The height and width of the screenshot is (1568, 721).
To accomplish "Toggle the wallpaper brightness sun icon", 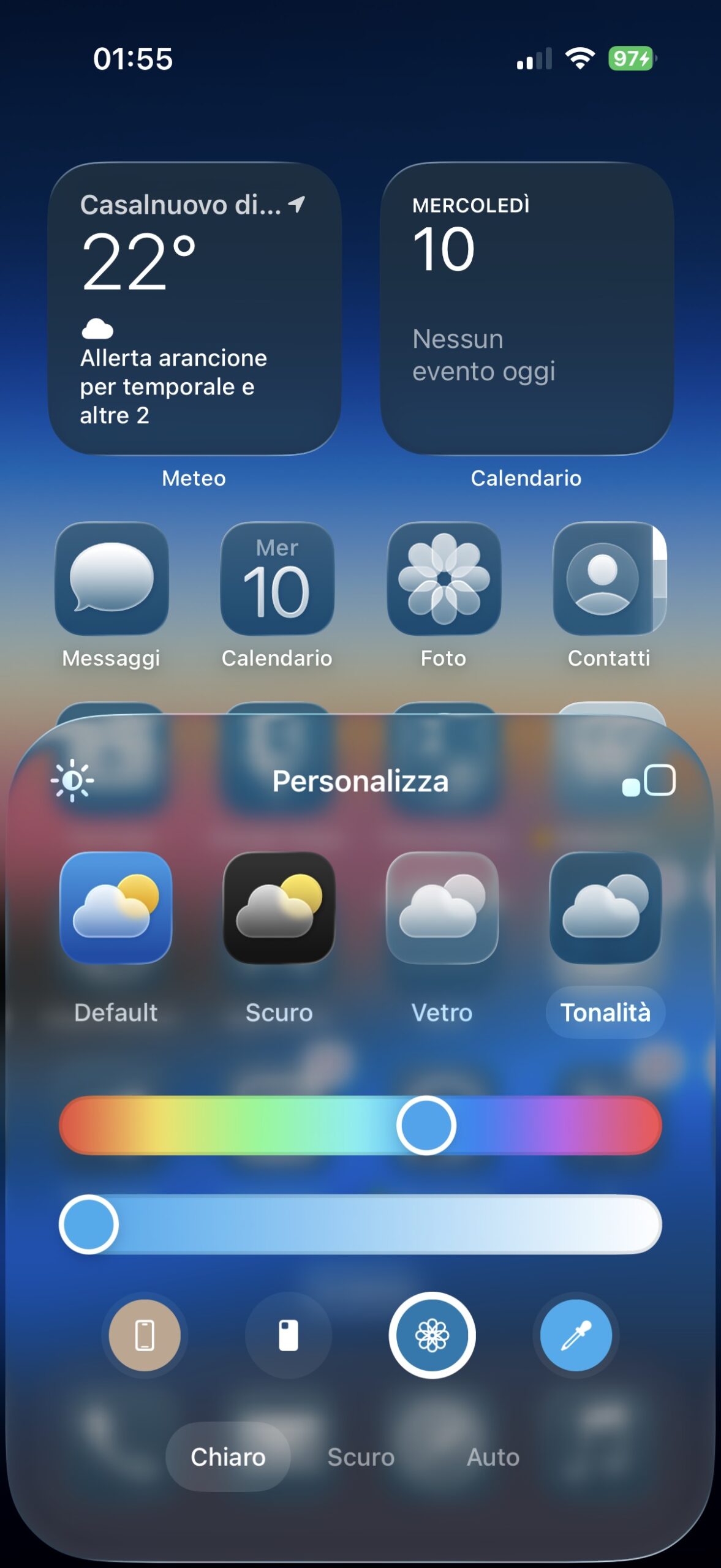I will [72, 780].
